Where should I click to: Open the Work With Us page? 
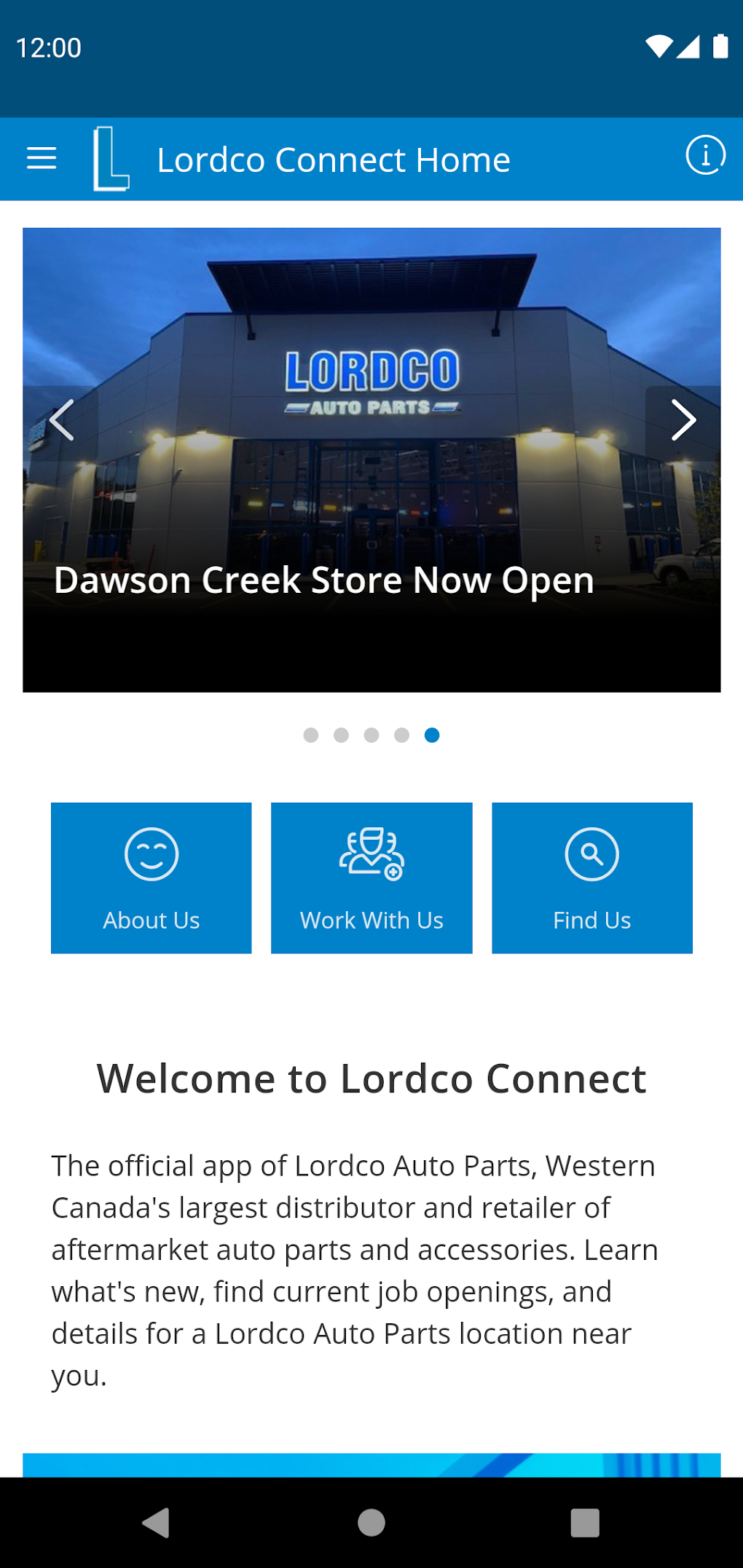click(x=371, y=878)
